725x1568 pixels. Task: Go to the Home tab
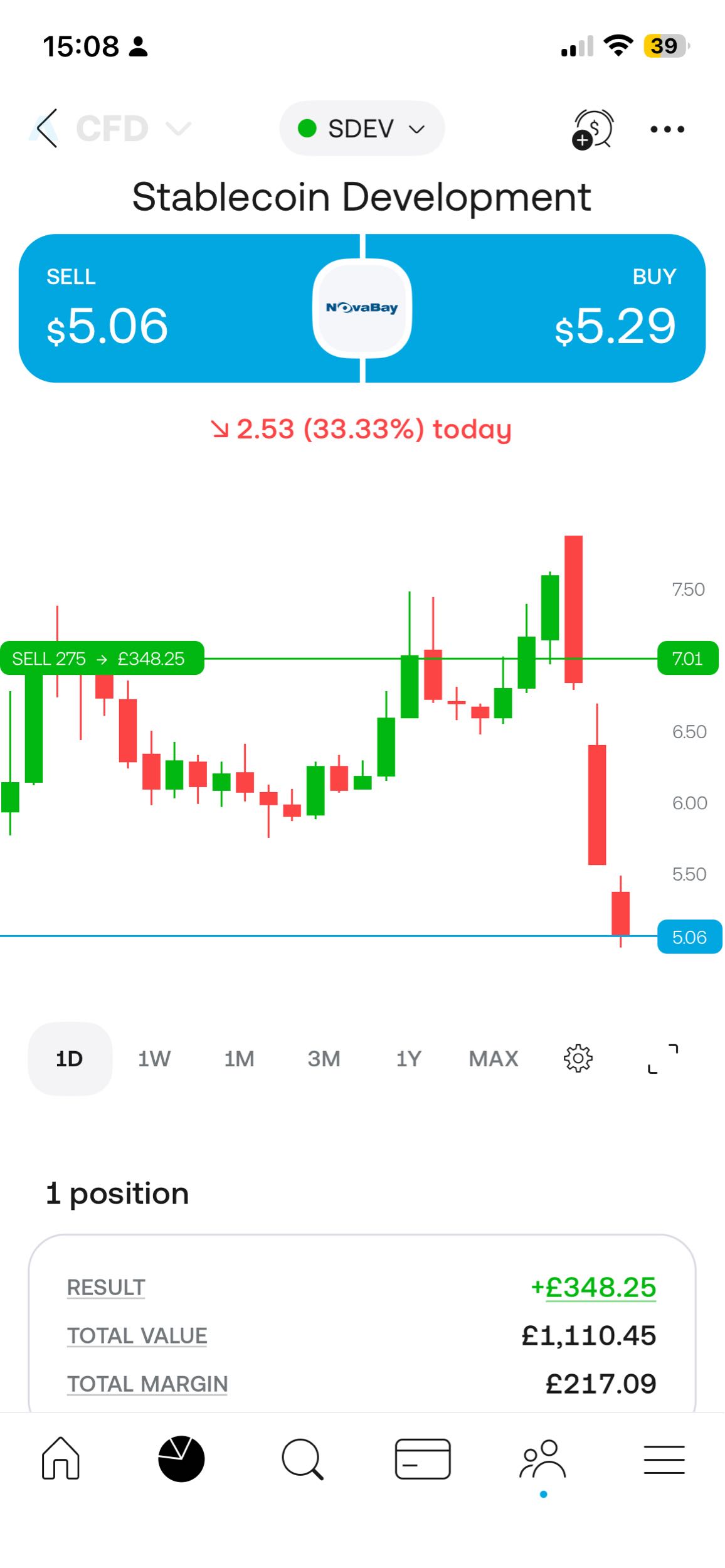click(x=61, y=1459)
